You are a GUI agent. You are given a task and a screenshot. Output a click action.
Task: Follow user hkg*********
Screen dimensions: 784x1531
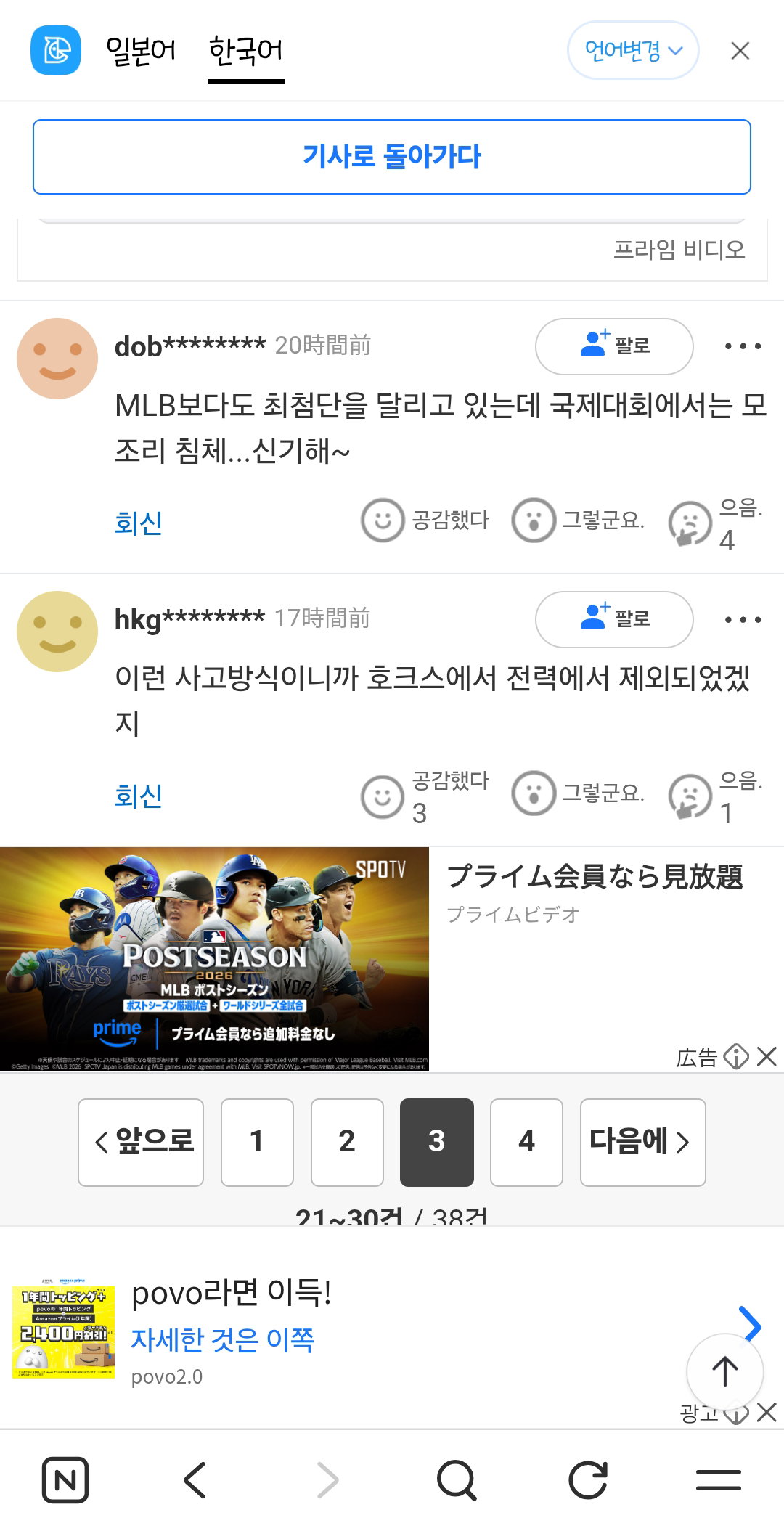coord(614,619)
